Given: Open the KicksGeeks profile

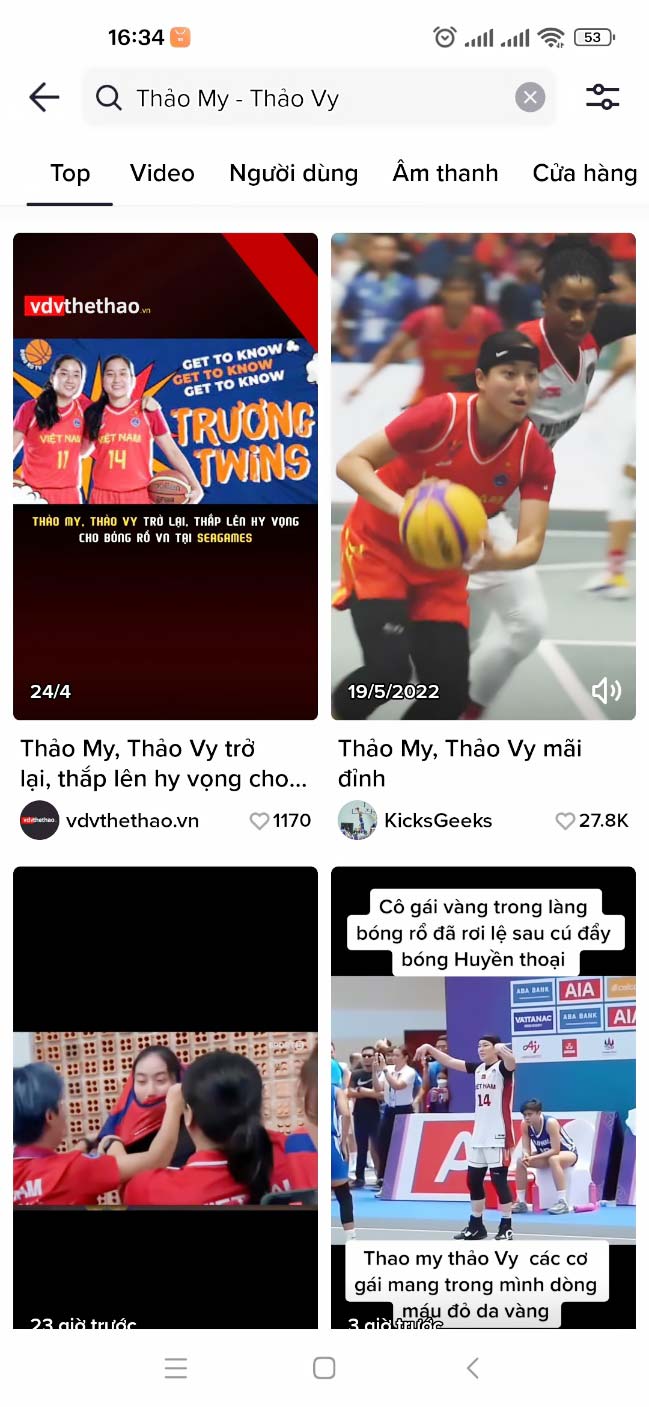Looking at the screenshot, I should point(416,820).
